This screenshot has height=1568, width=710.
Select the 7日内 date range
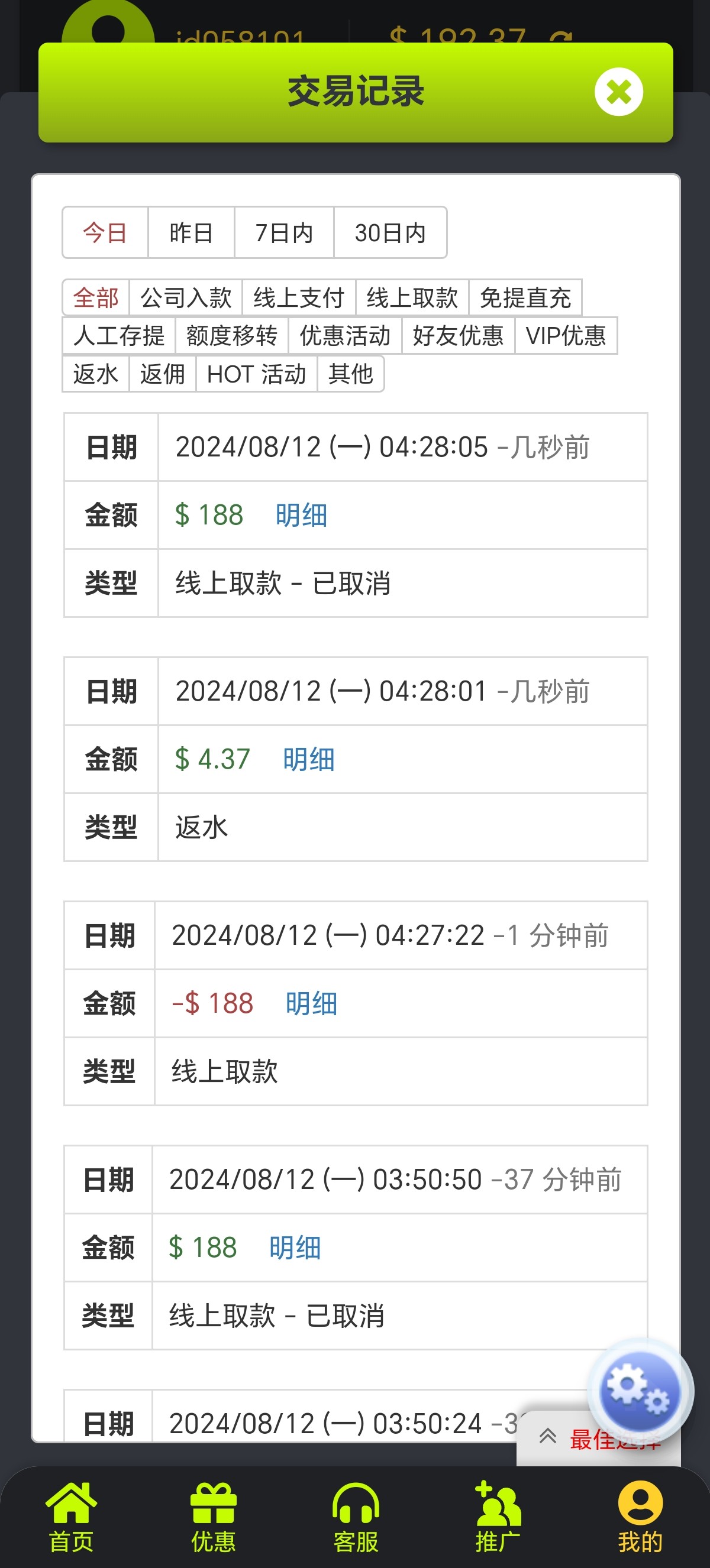[284, 233]
